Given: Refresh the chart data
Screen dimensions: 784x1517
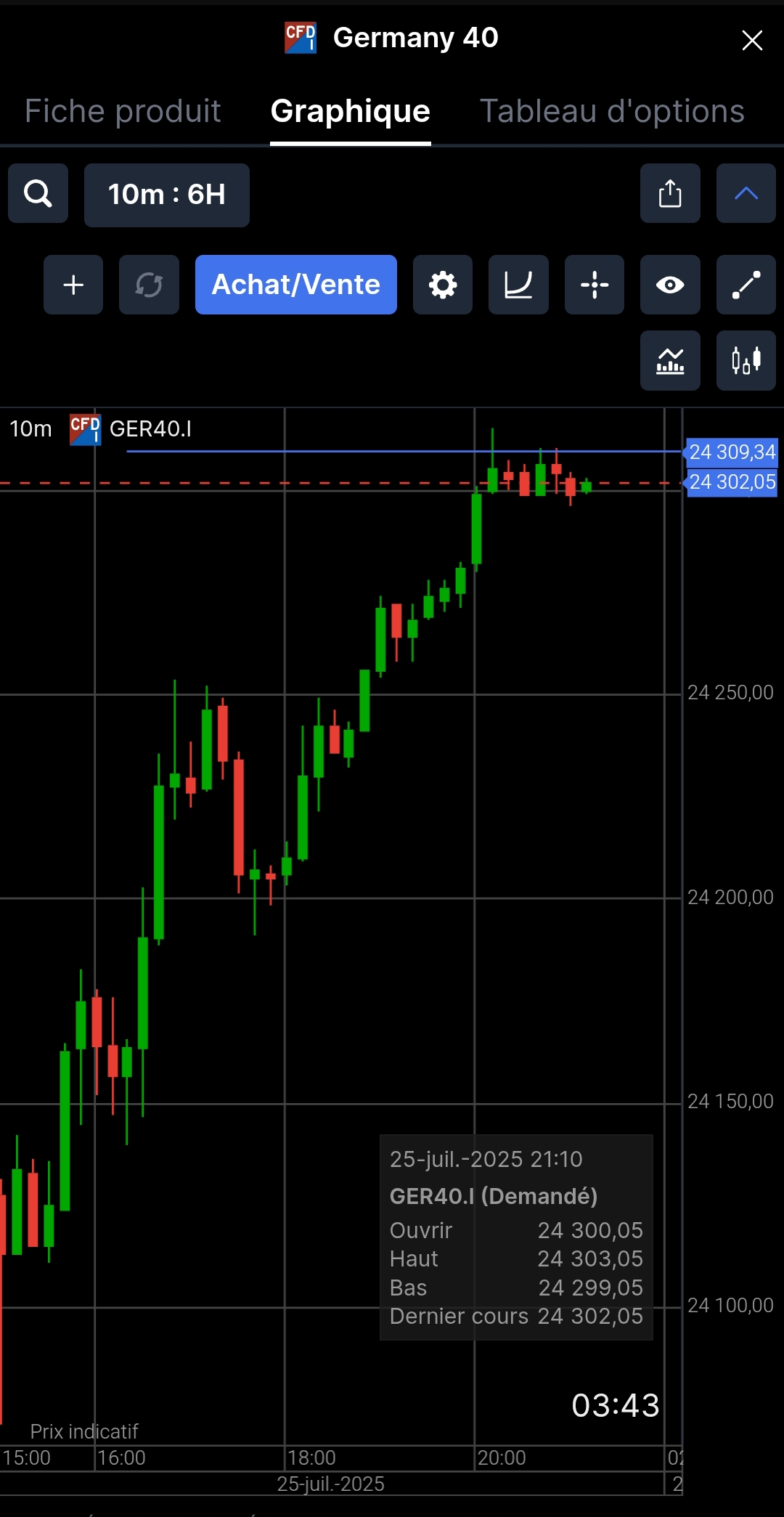Looking at the screenshot, I should click(x=149, y=285).
